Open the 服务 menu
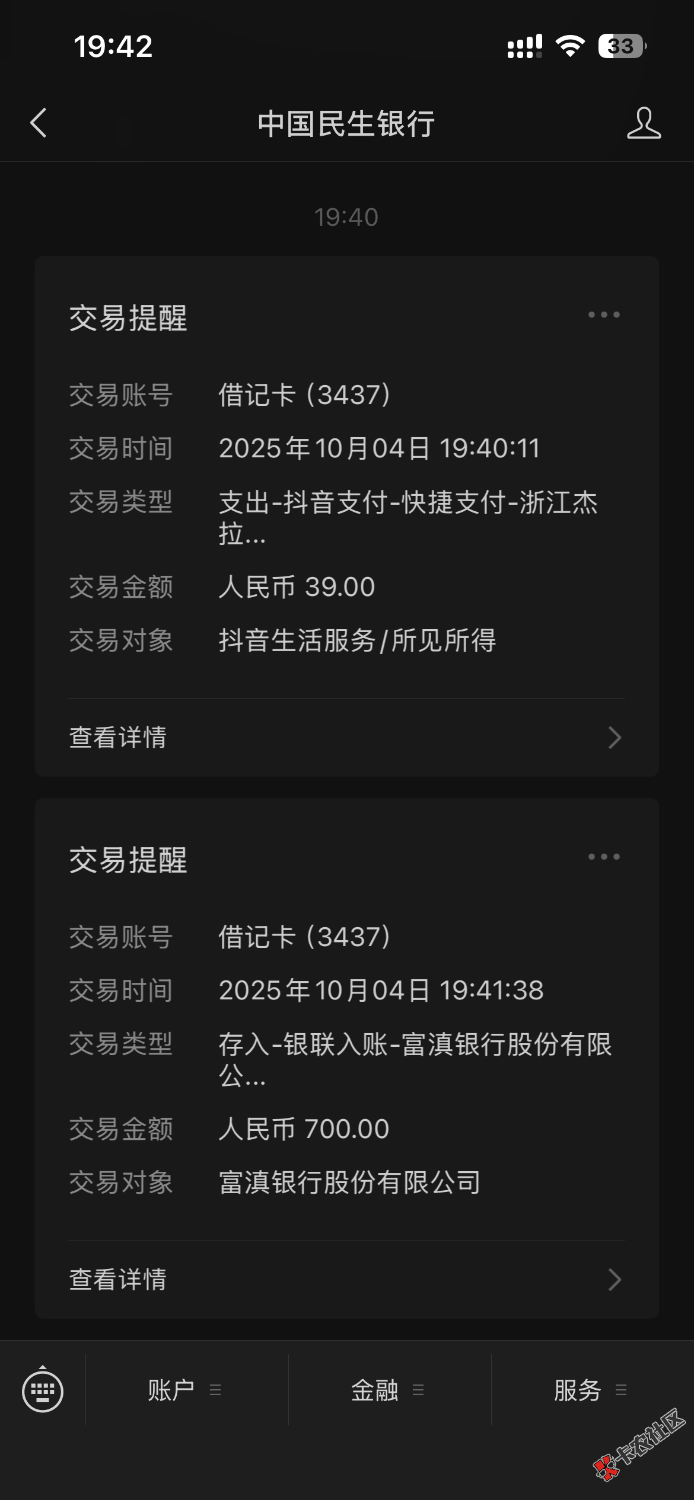 pos(591,1390)
